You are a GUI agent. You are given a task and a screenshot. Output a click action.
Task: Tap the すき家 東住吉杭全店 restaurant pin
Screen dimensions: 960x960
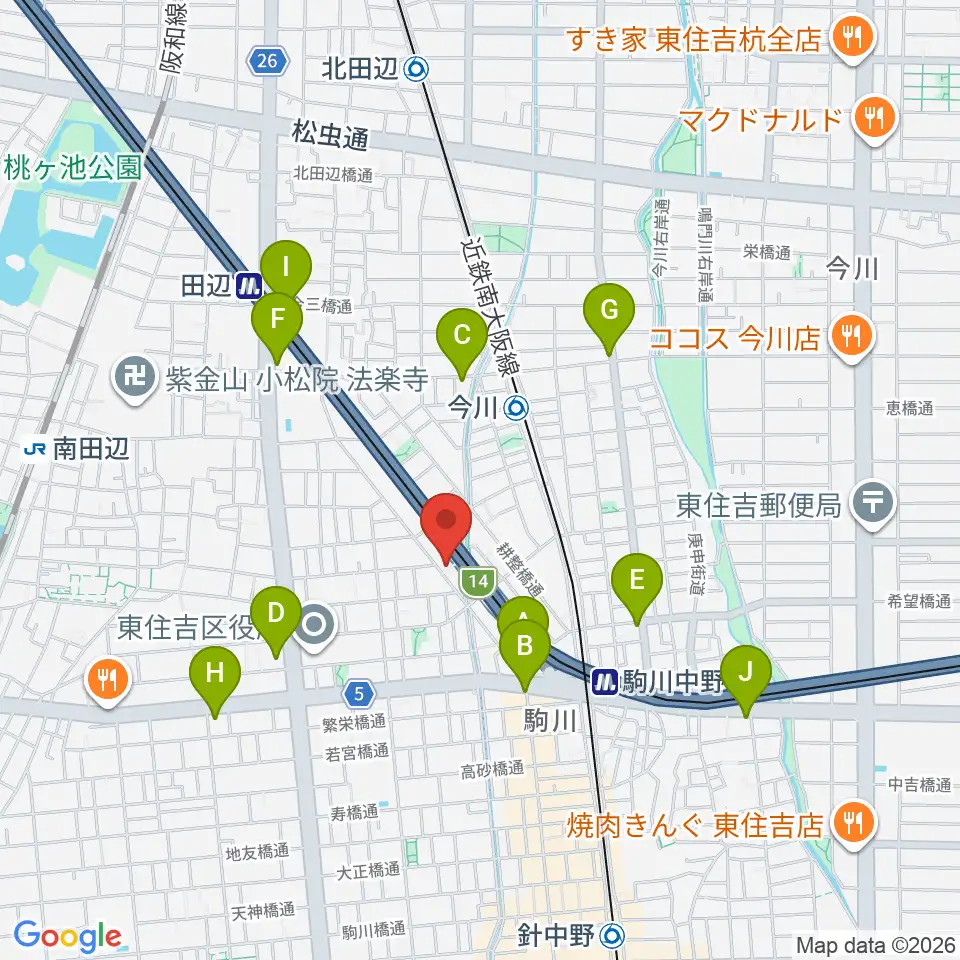[x=853, y=40]
